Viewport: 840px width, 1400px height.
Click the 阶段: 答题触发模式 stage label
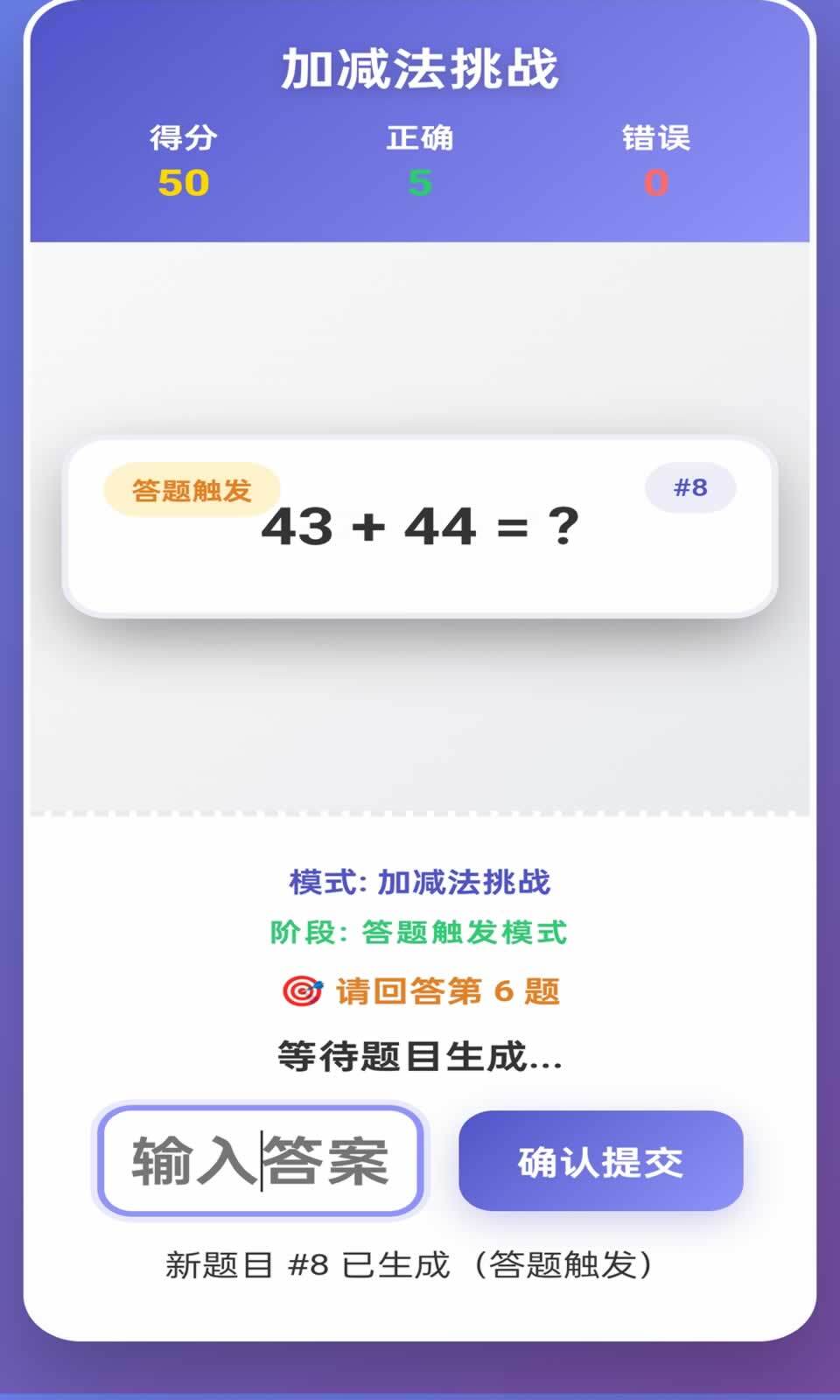coord(420,932)
